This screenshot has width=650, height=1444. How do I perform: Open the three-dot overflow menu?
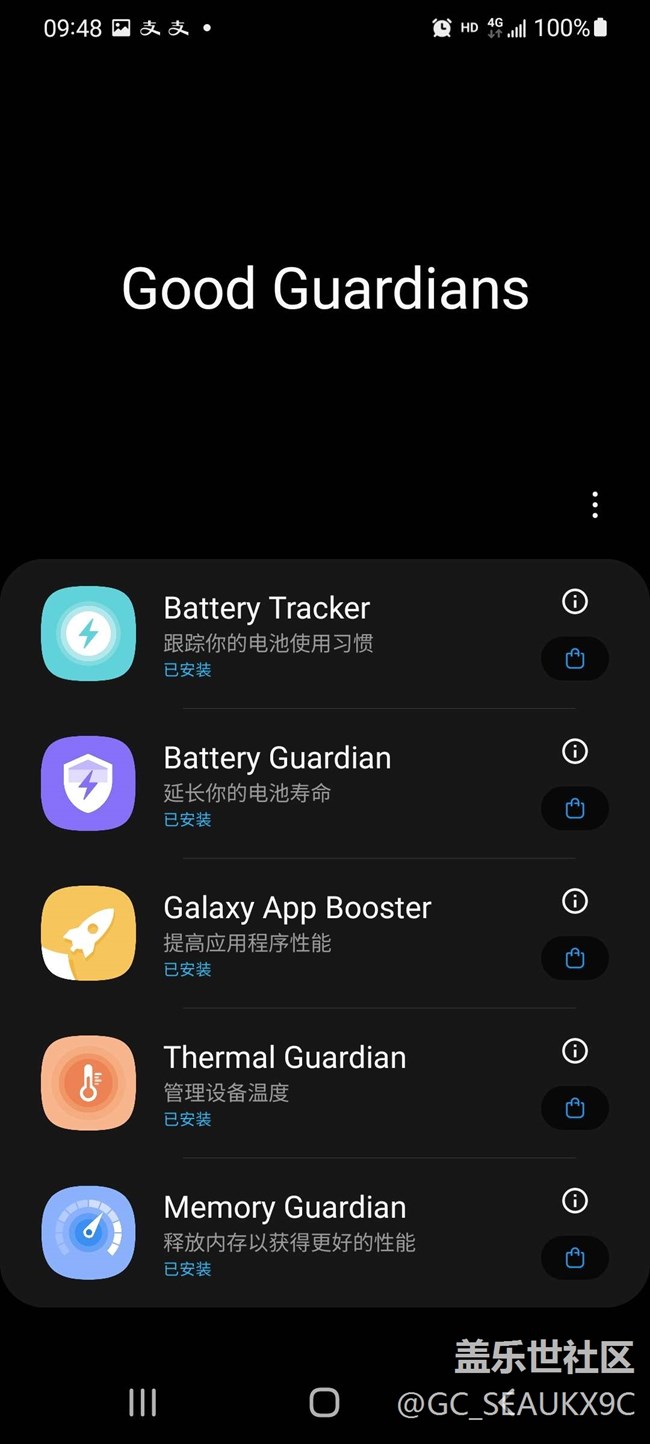[x=595, y=505]
